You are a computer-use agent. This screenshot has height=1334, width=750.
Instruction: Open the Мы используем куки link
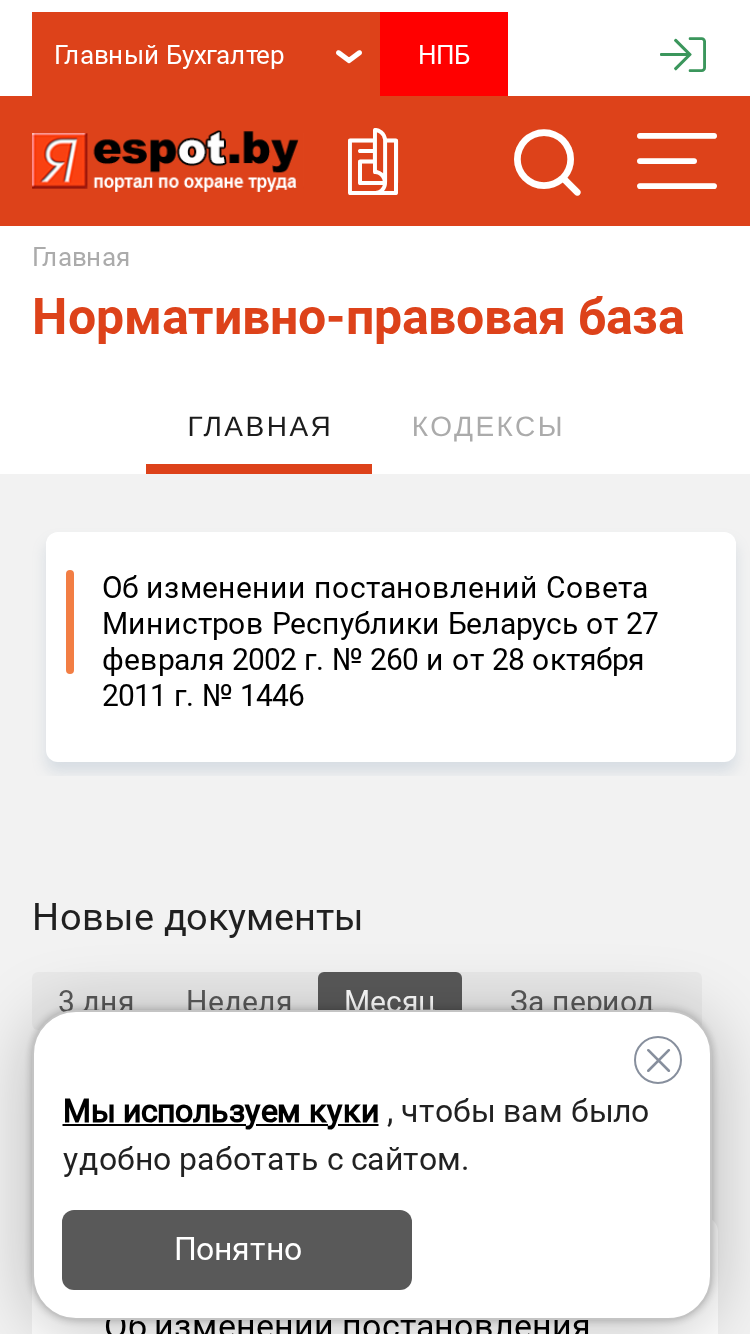tap(221, 1111)
